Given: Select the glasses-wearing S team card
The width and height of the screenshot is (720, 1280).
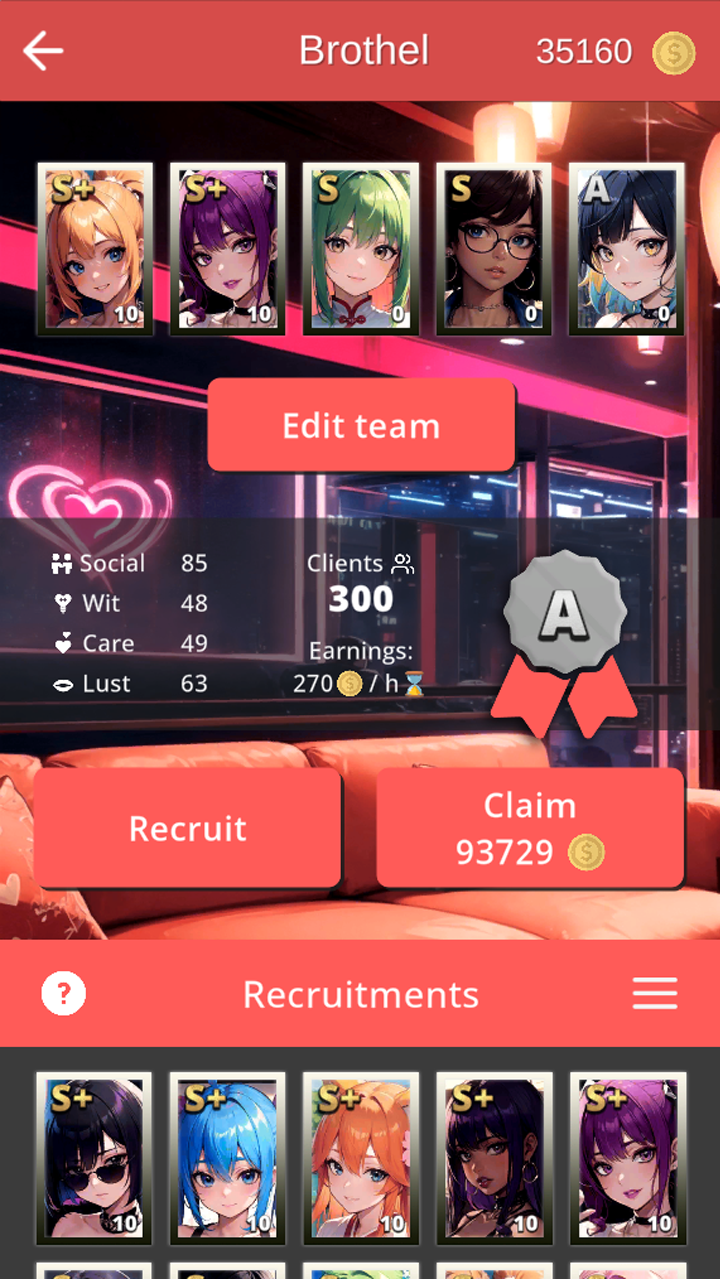Looking at the screenshot, I should (x=494, y=248).
